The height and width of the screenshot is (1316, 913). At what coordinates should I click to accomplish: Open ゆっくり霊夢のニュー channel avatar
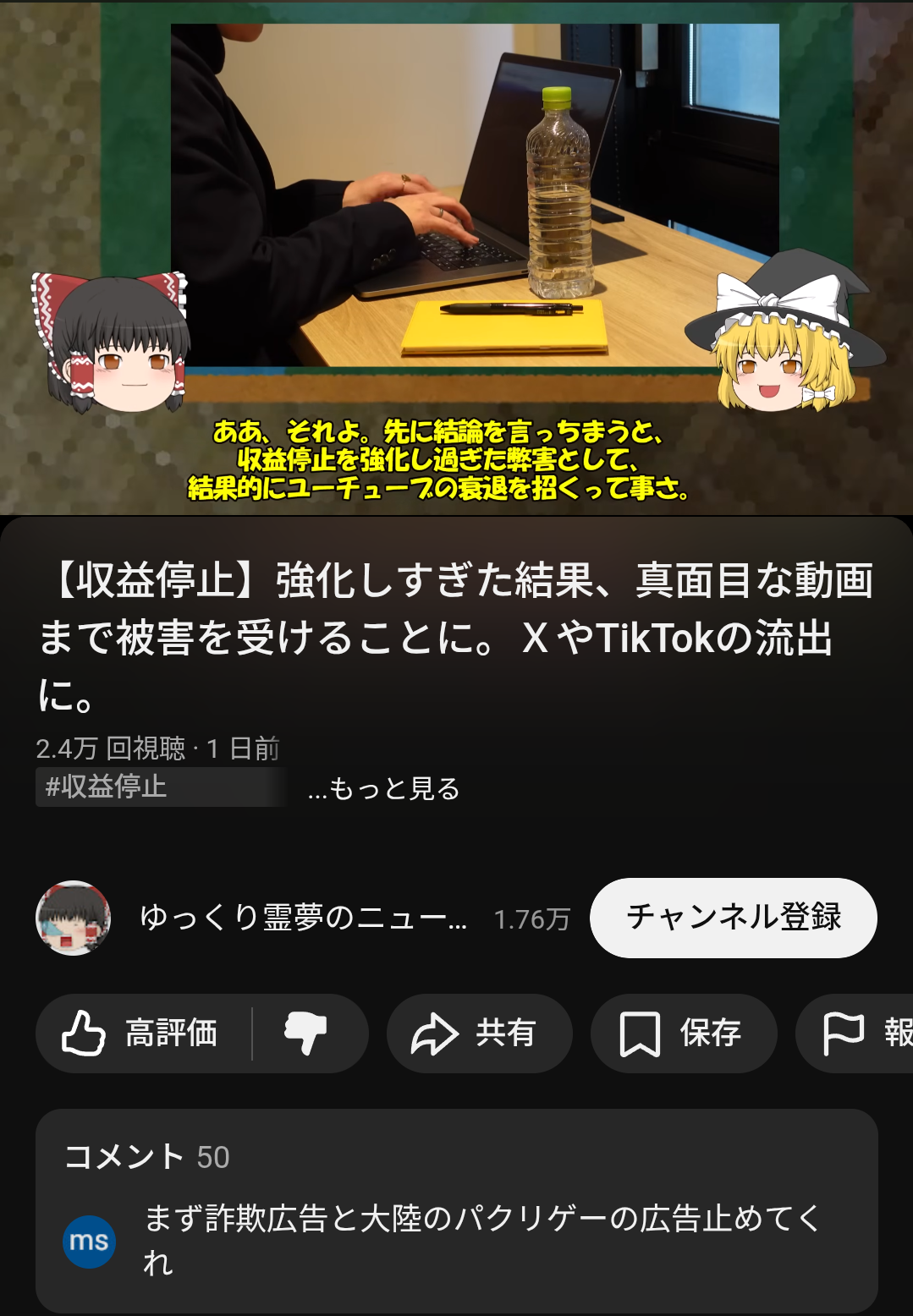point(74,918)
